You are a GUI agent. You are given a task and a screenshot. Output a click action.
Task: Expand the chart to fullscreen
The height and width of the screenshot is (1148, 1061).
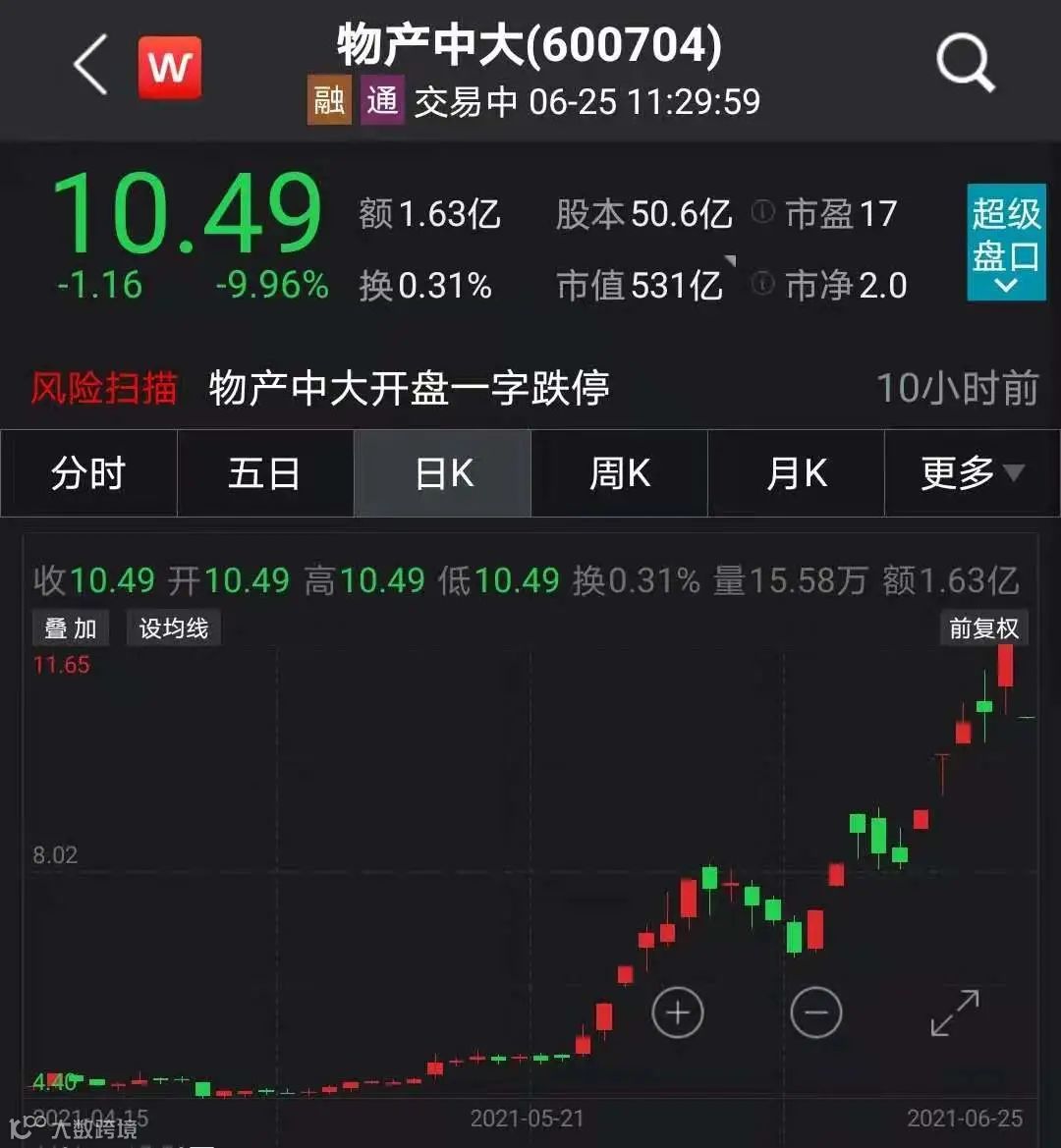point(955,1012)
